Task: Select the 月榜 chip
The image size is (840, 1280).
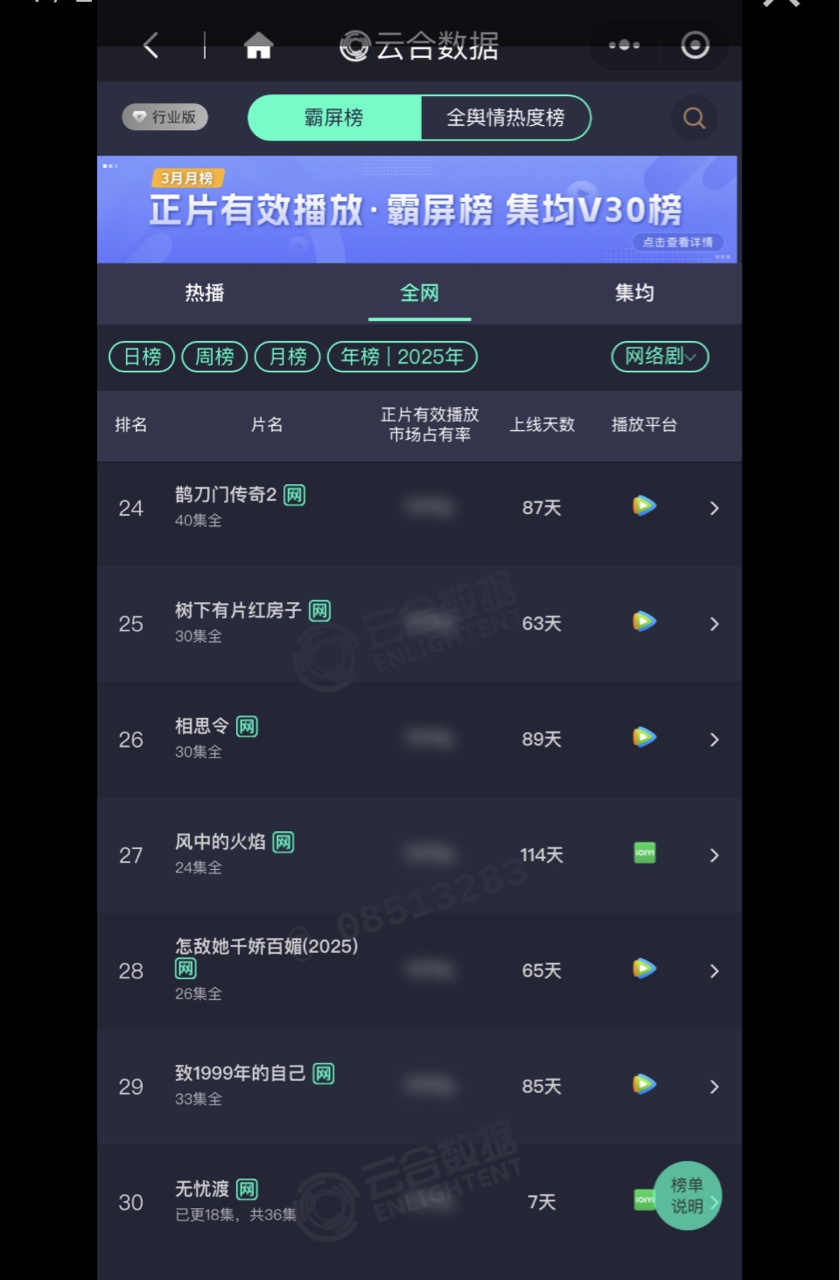Action: pyautogui.click(x=287, y=357)
